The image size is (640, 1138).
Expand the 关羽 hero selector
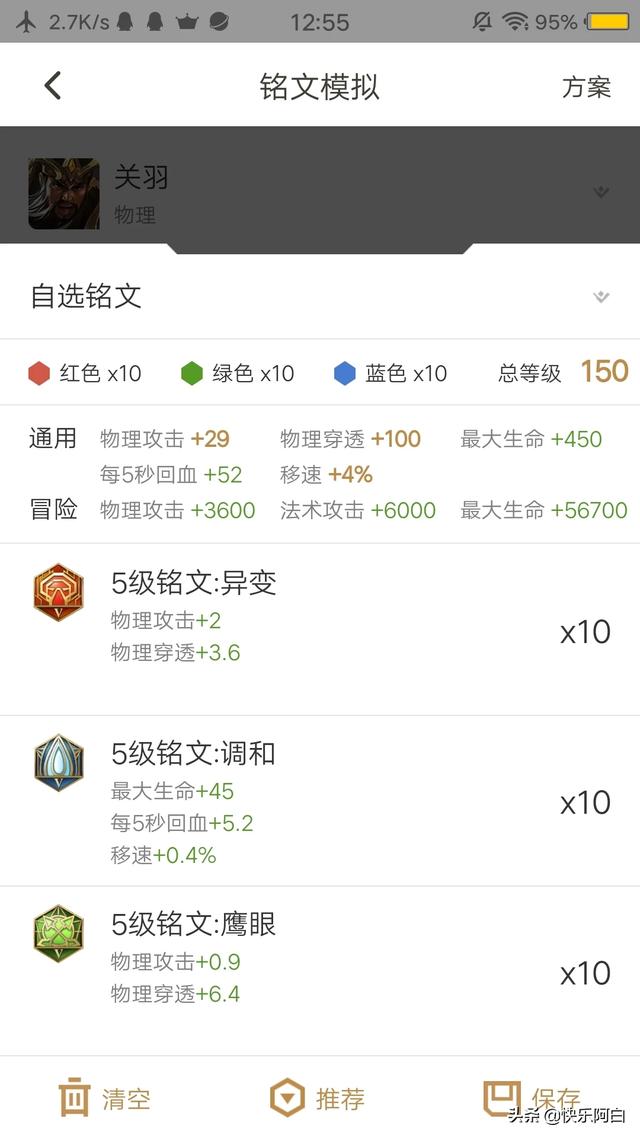600,192
